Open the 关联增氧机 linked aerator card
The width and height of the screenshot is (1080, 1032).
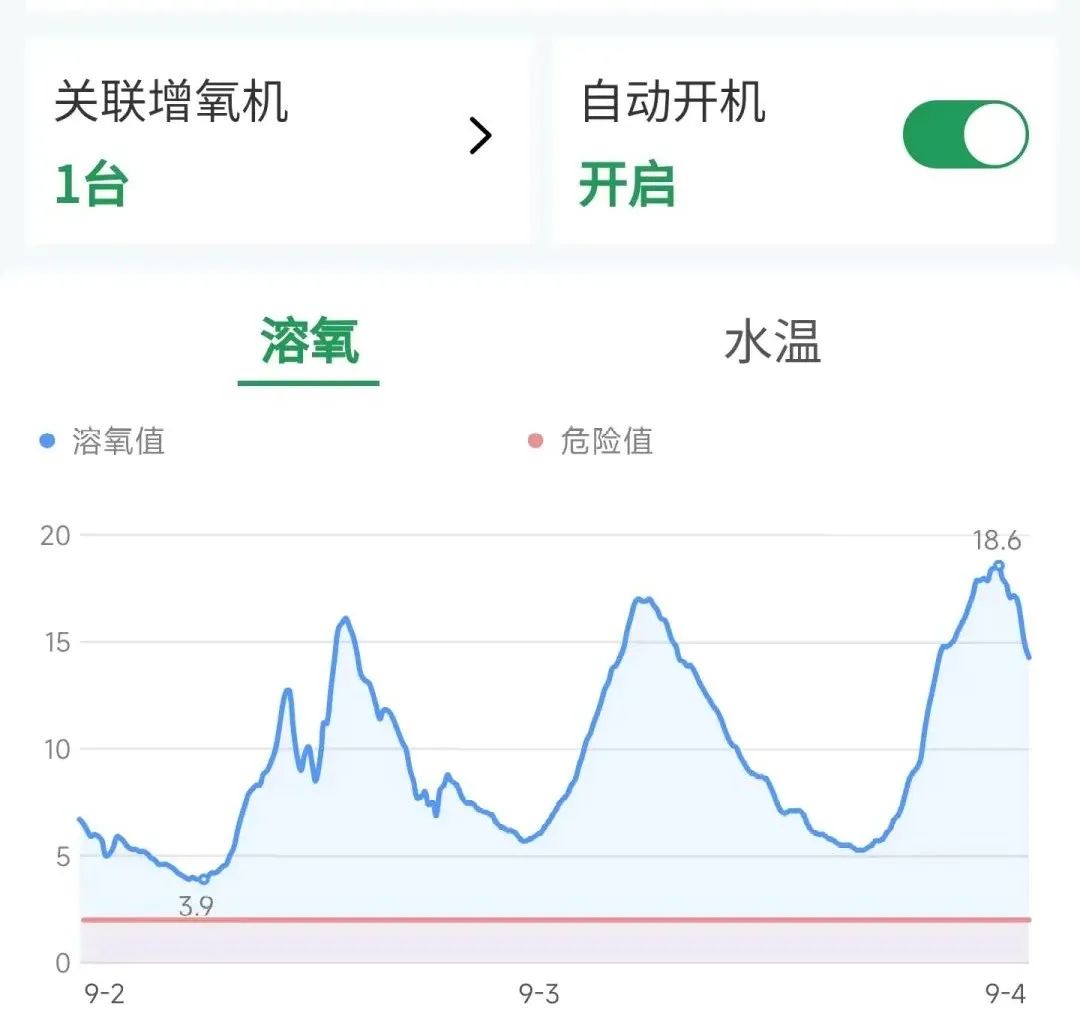(x=277, y=140)
